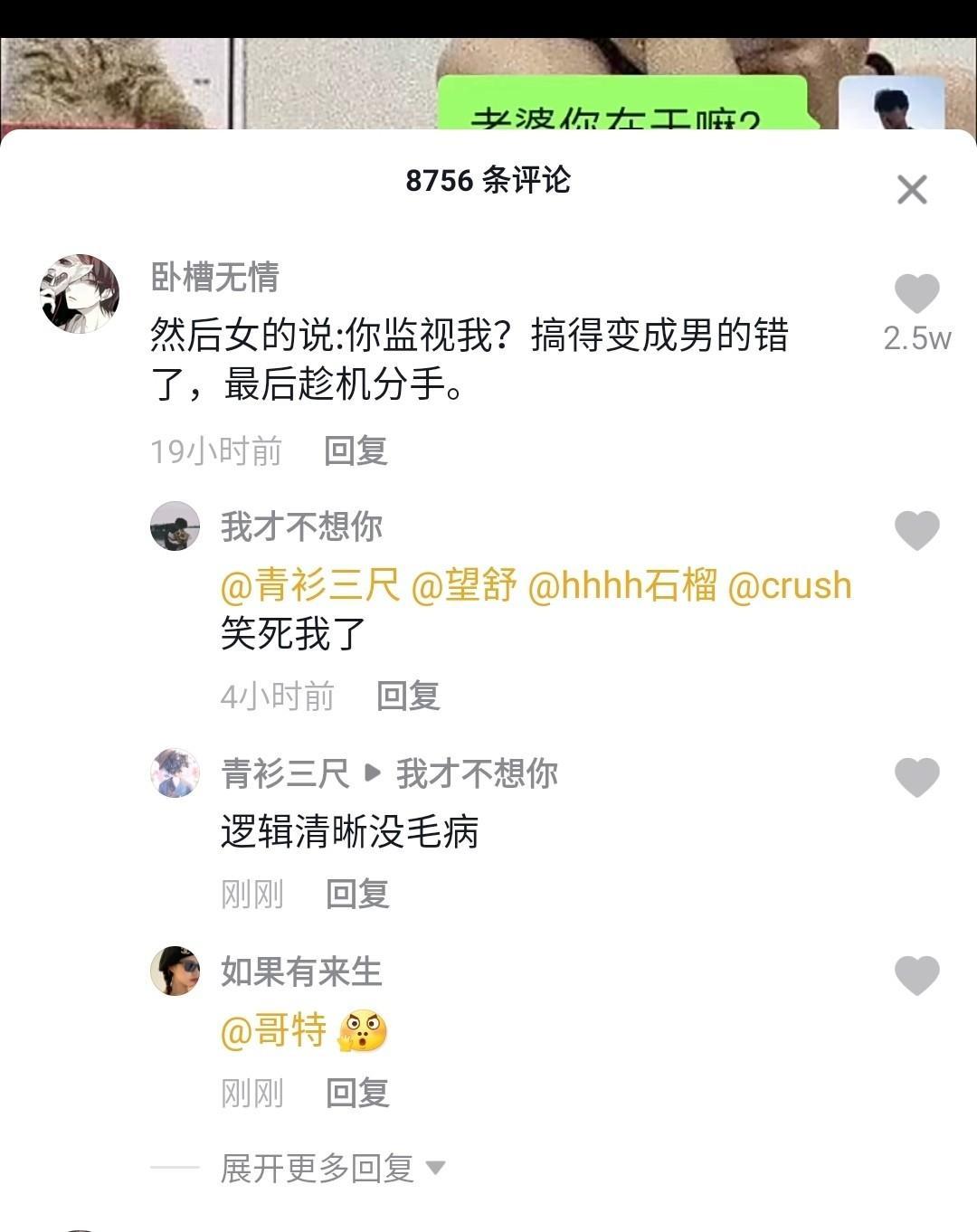View 我才不想你's profile avatar
The image size is (977, 1232).
pyautogui.click(x=175, y=526)
